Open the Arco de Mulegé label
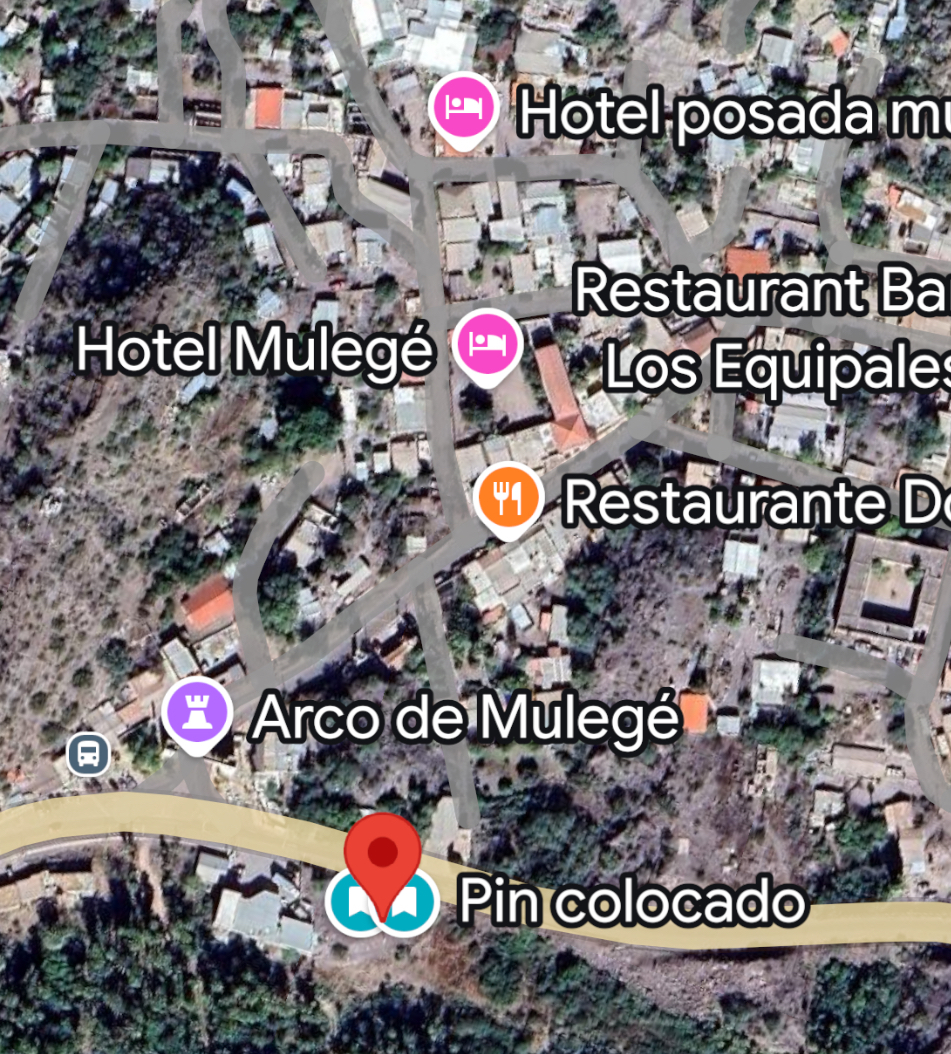This screenshot has height=1054, width=951. 466,717
